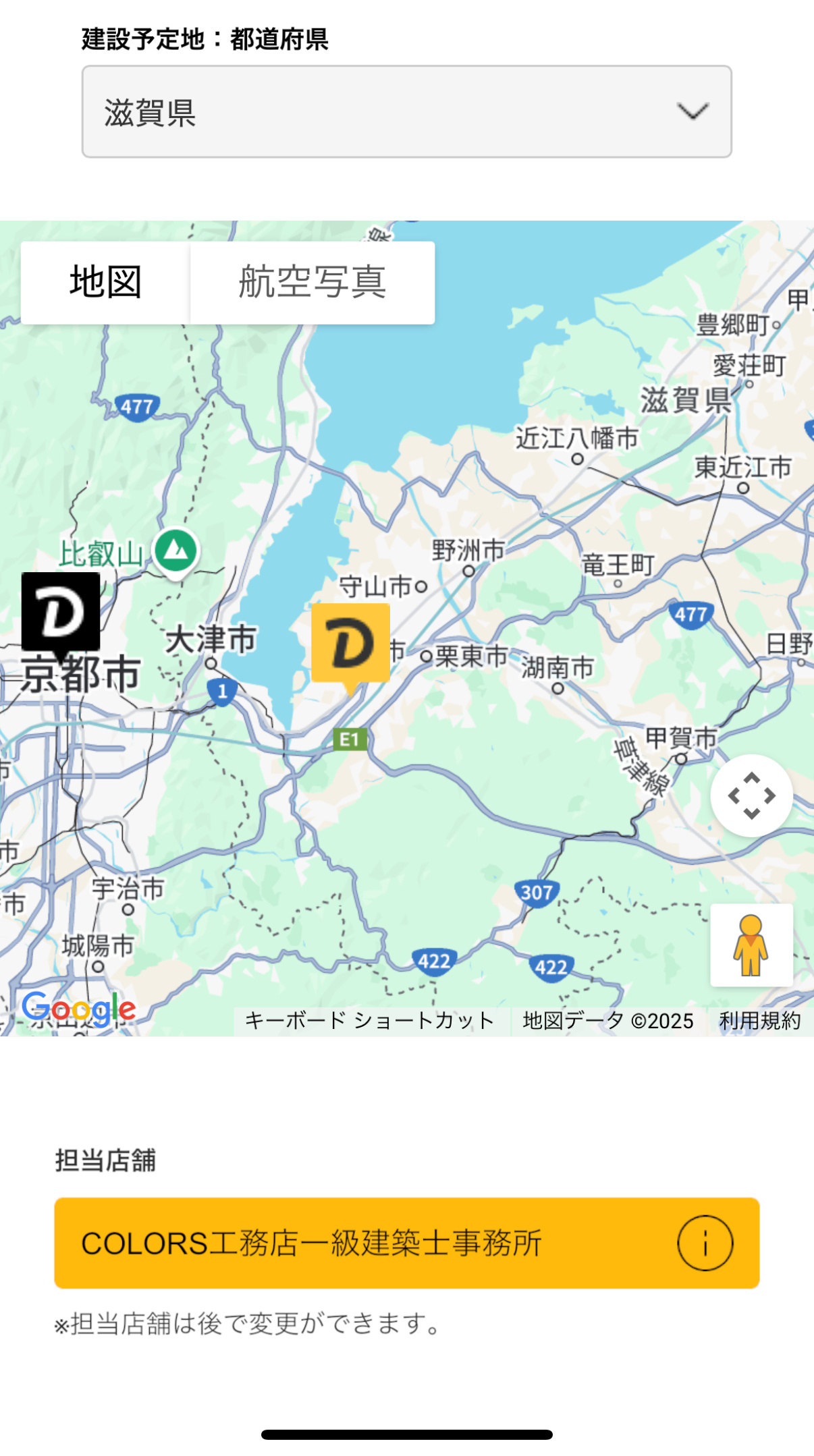Open the 滋賀県 prefecture dropdown
This screenshot has height=1456, width=814.
[406, 112]
